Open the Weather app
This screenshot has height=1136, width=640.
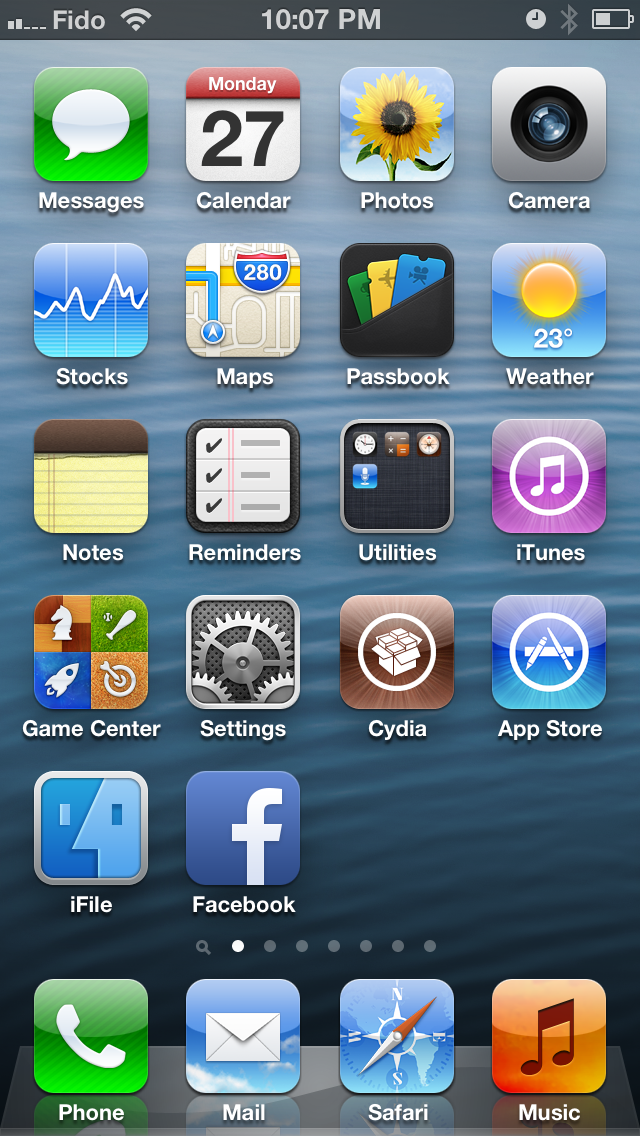[549, 301]
